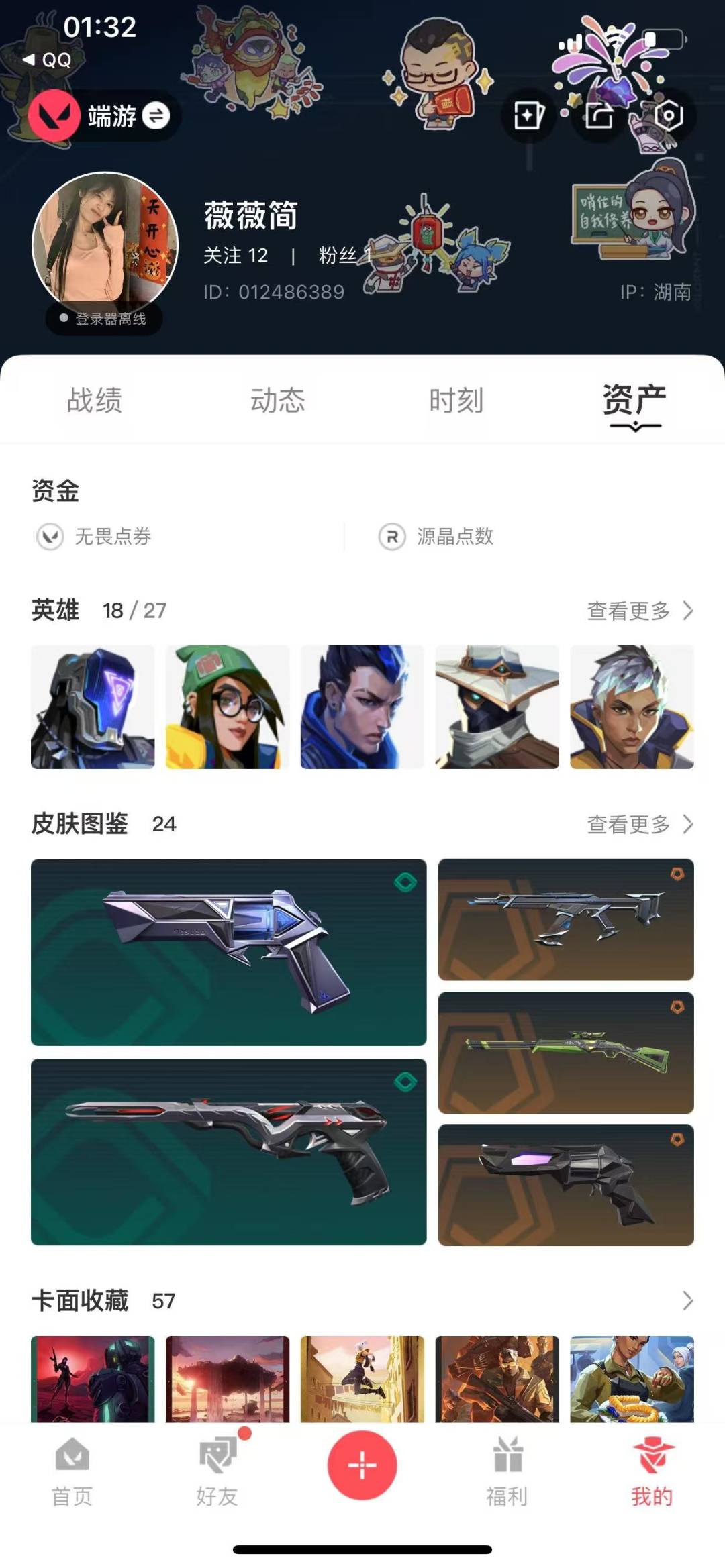Return to QQ via status bar link

47,60
